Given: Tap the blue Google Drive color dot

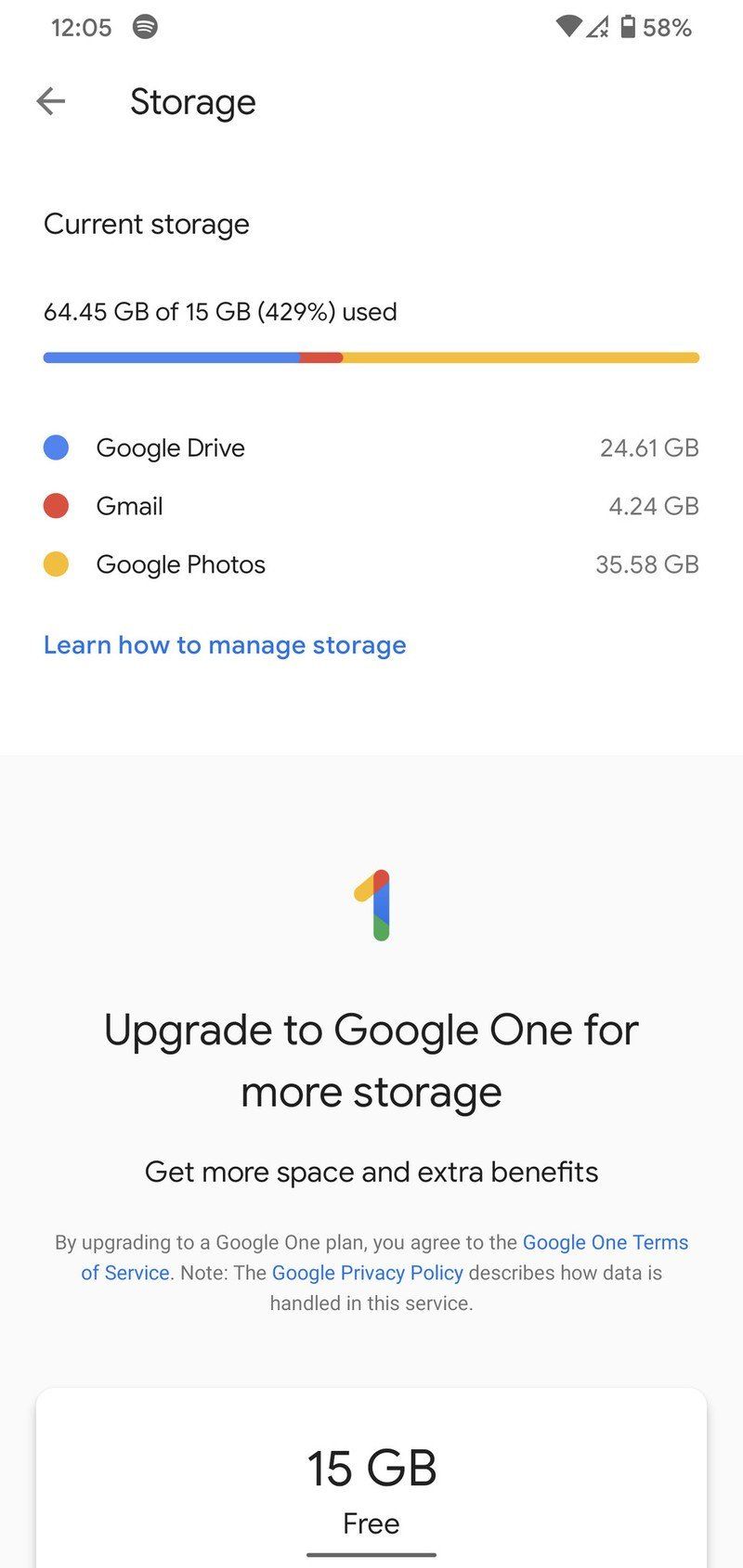Looking at the screenshot, I should (56, 447).
